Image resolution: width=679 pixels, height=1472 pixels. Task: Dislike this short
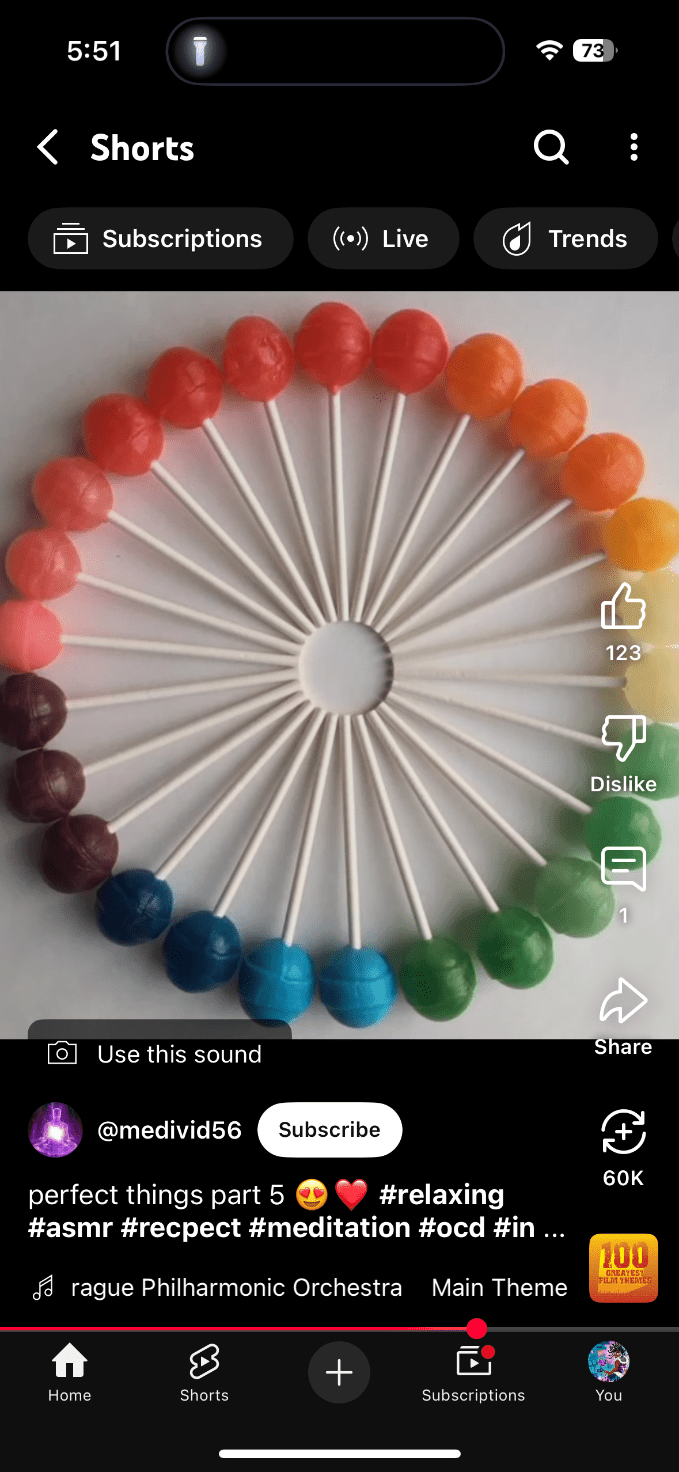coord(623,740)
